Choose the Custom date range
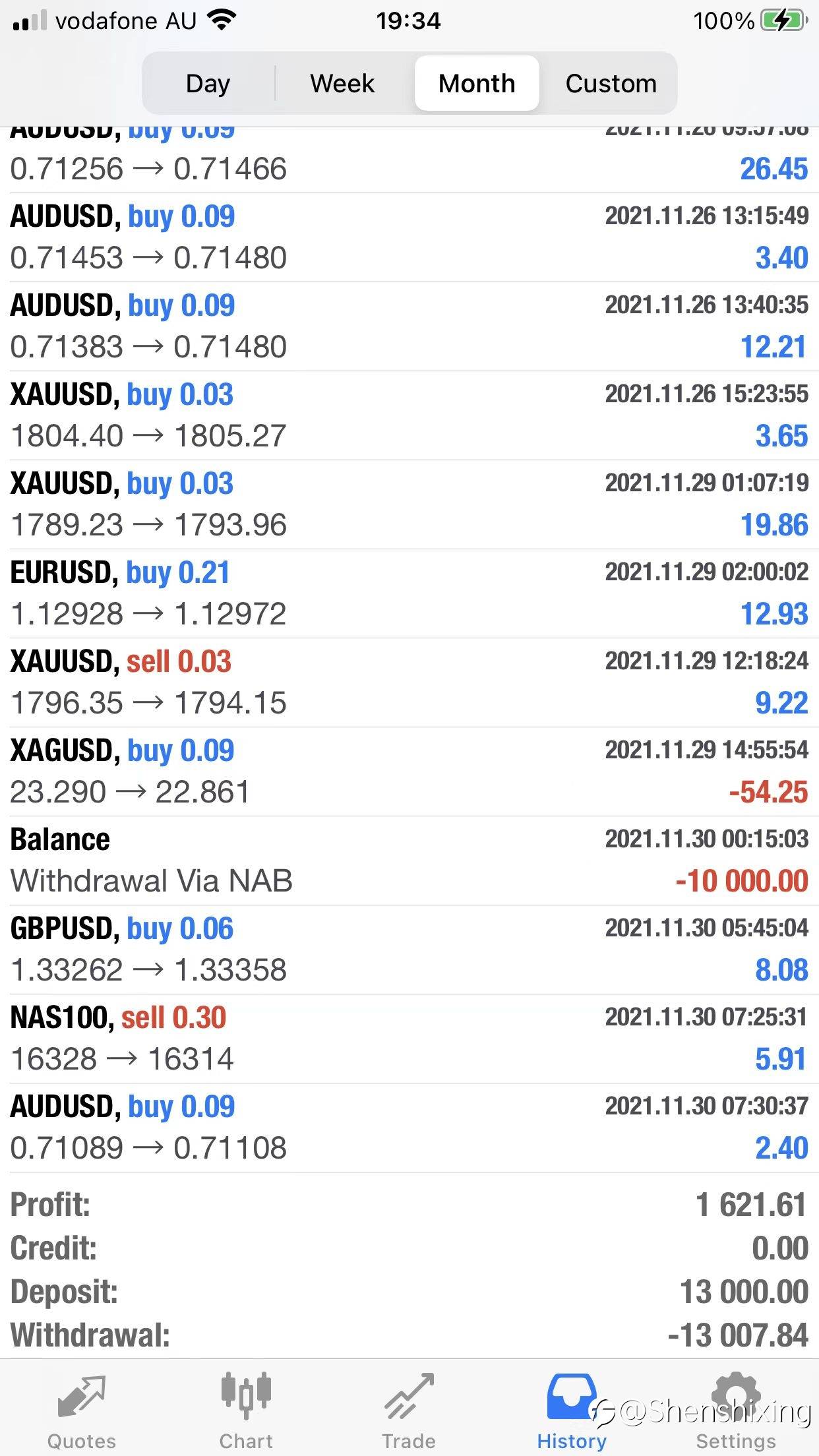Image resolution: width=819 pixels, height=1456 pixels. pyautogui.click(x=611, y=83)
